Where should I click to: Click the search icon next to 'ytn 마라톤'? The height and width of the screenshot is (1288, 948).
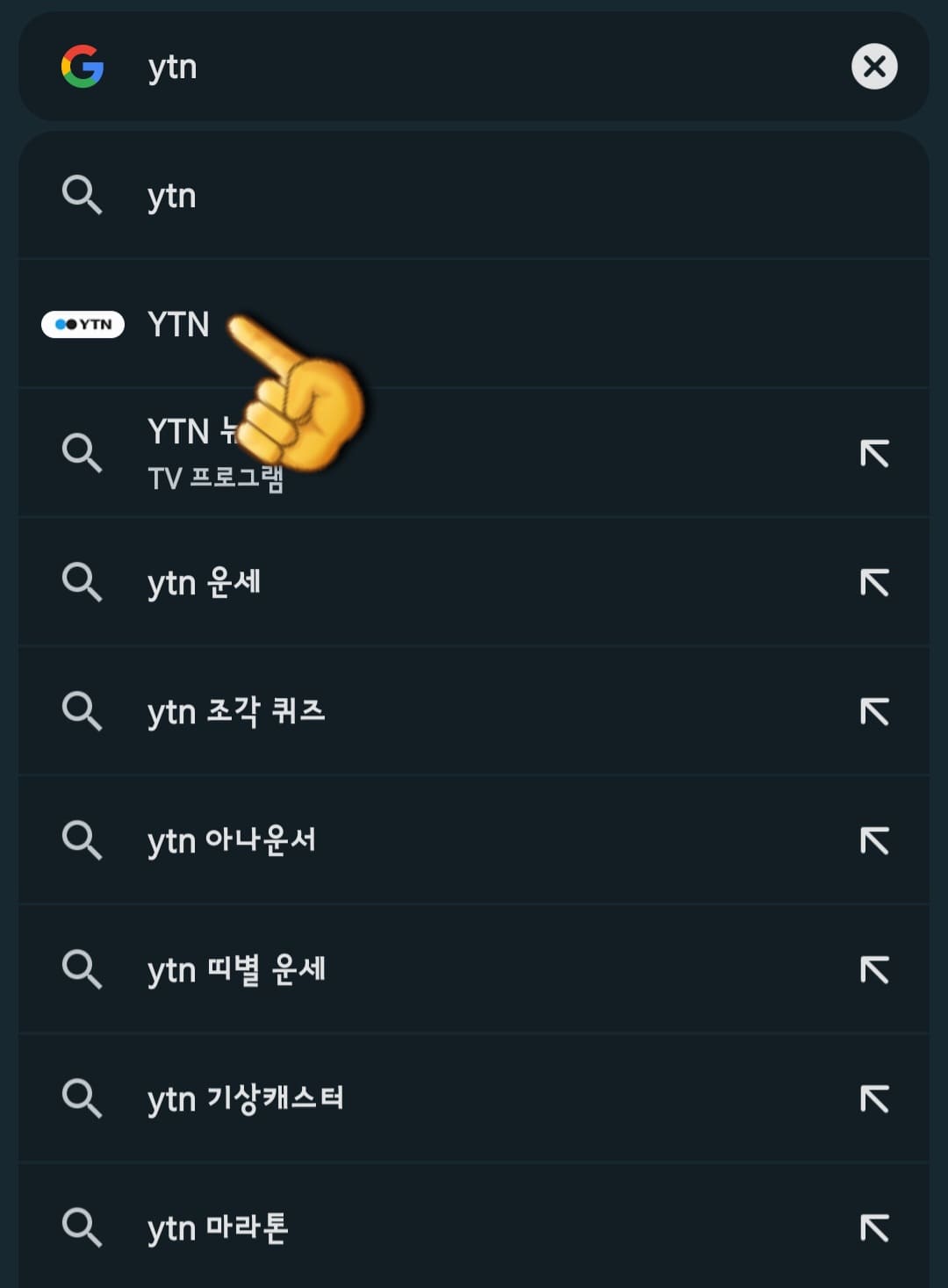[83, 1227]
